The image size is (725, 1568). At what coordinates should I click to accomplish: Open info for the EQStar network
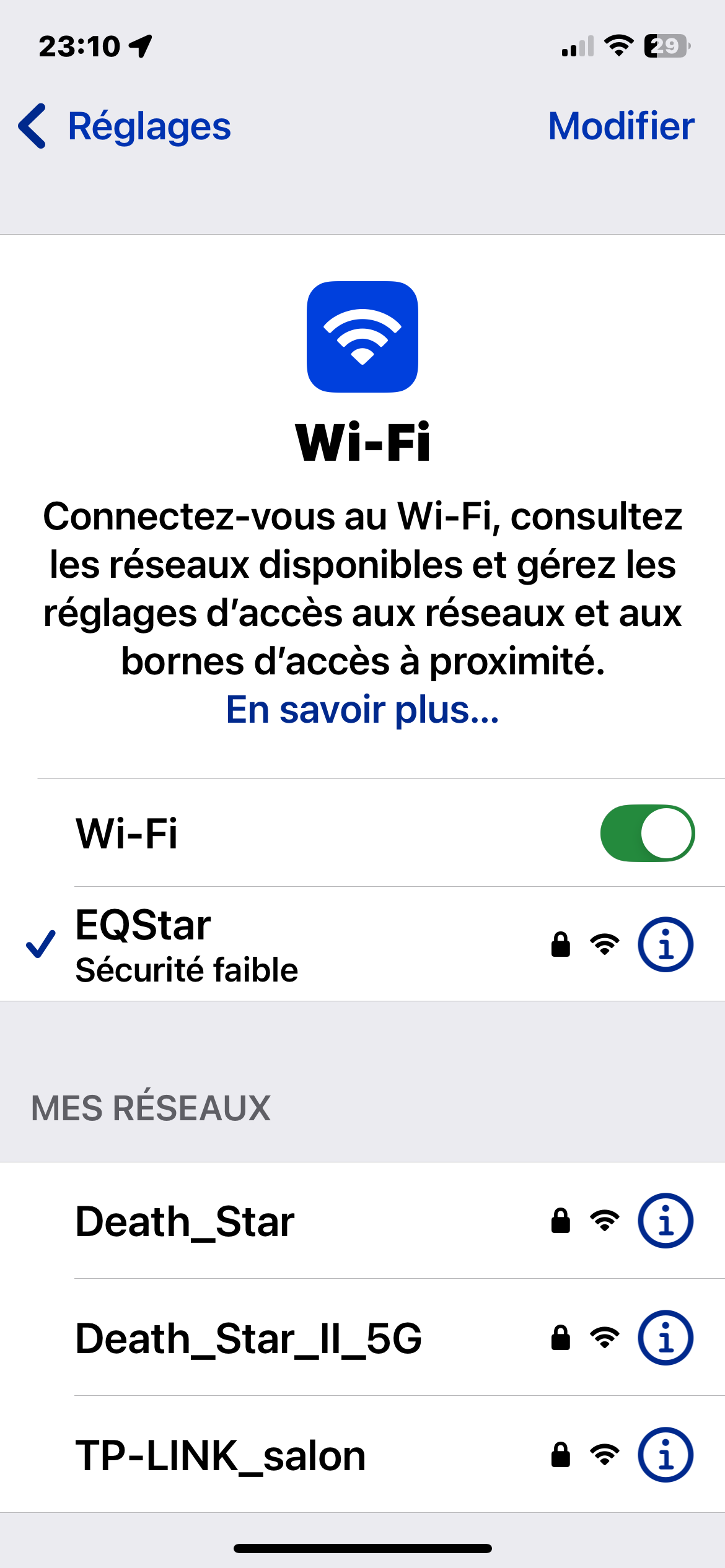665,944
